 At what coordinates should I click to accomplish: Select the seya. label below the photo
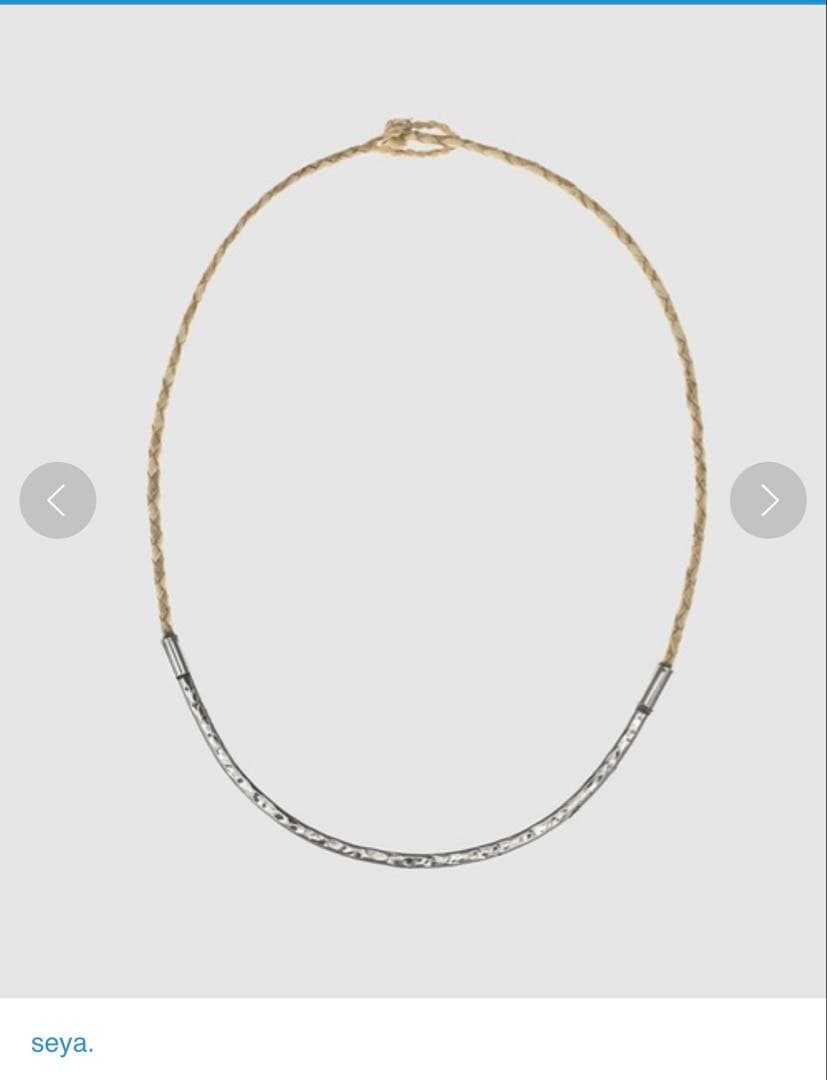click(61, 1043)
